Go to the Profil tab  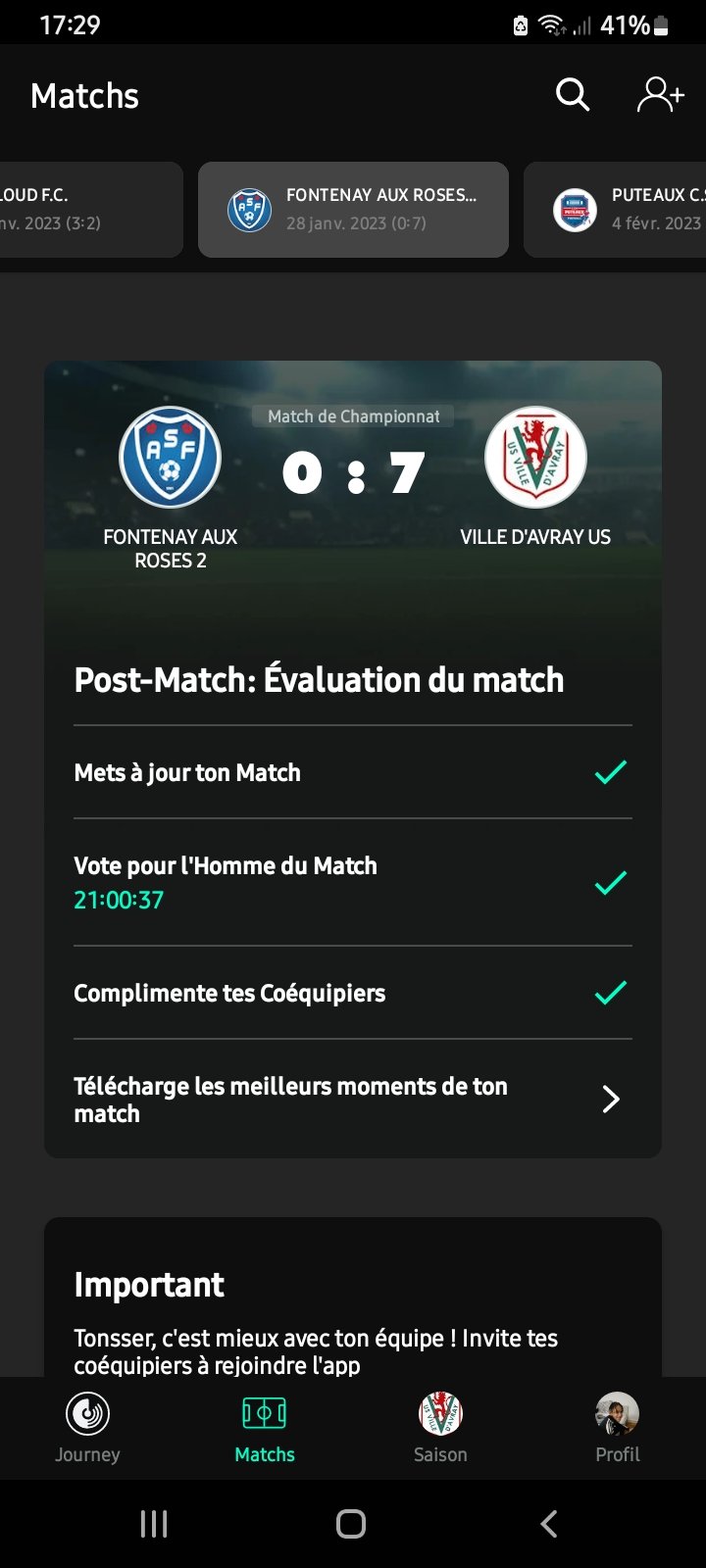tap(617, 1428)
